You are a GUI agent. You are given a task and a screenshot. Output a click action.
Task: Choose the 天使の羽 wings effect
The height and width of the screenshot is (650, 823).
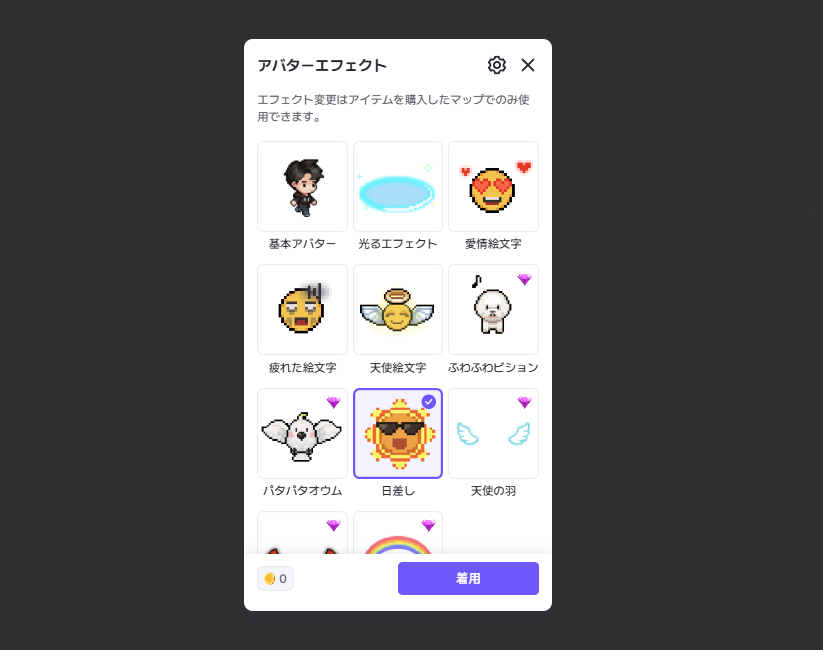(493, 433)
